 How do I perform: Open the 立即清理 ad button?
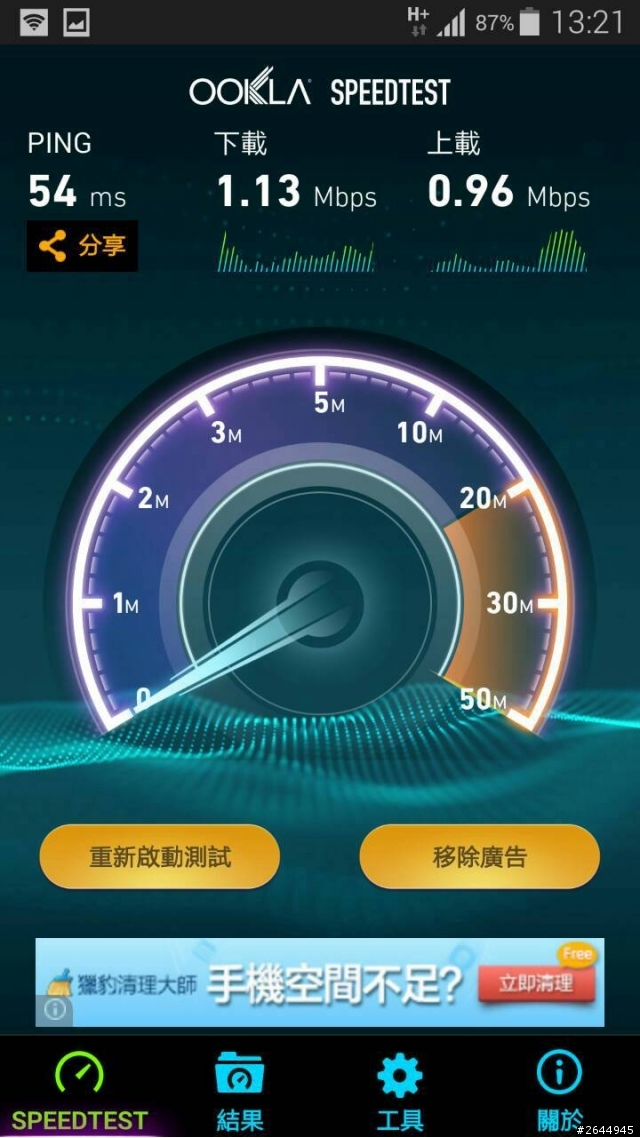click(x=536, y=983)
